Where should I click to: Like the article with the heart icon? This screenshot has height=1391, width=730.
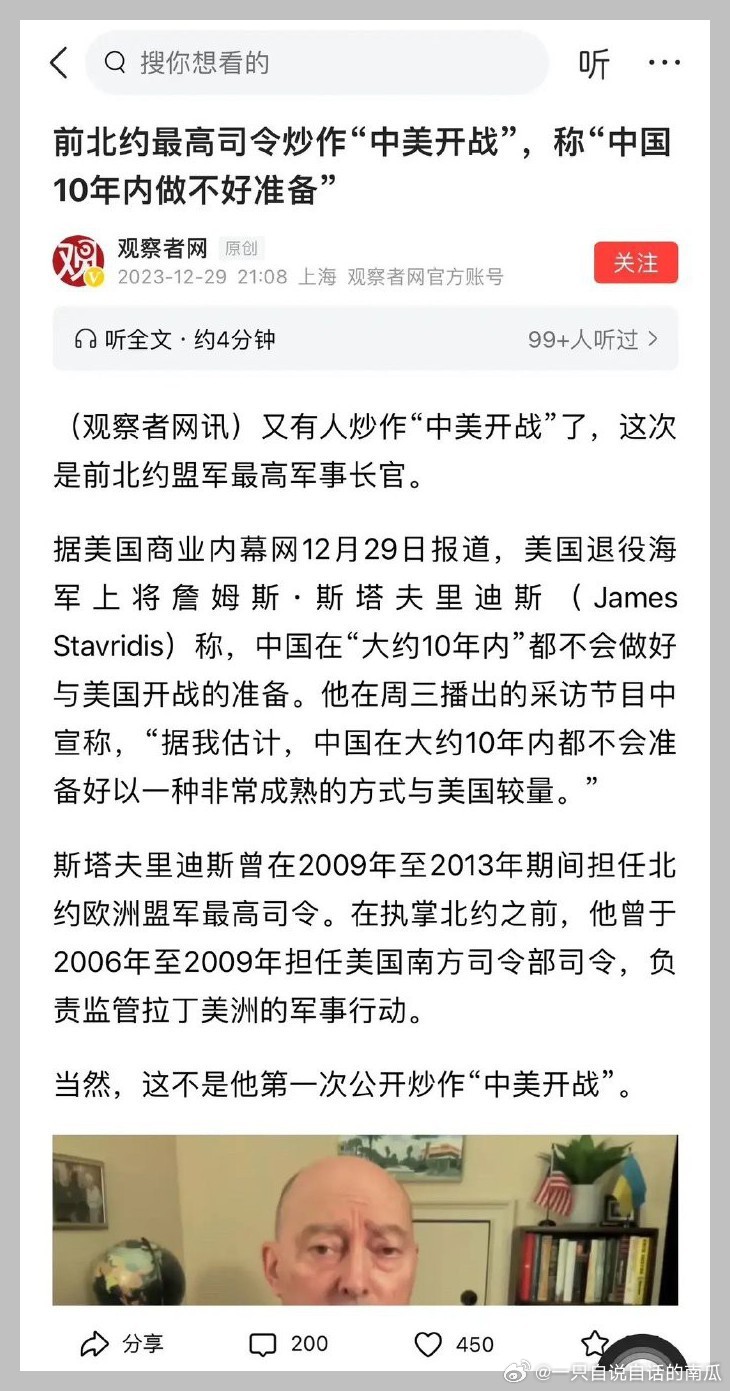pyautogui.click(x=429, y=1343)
